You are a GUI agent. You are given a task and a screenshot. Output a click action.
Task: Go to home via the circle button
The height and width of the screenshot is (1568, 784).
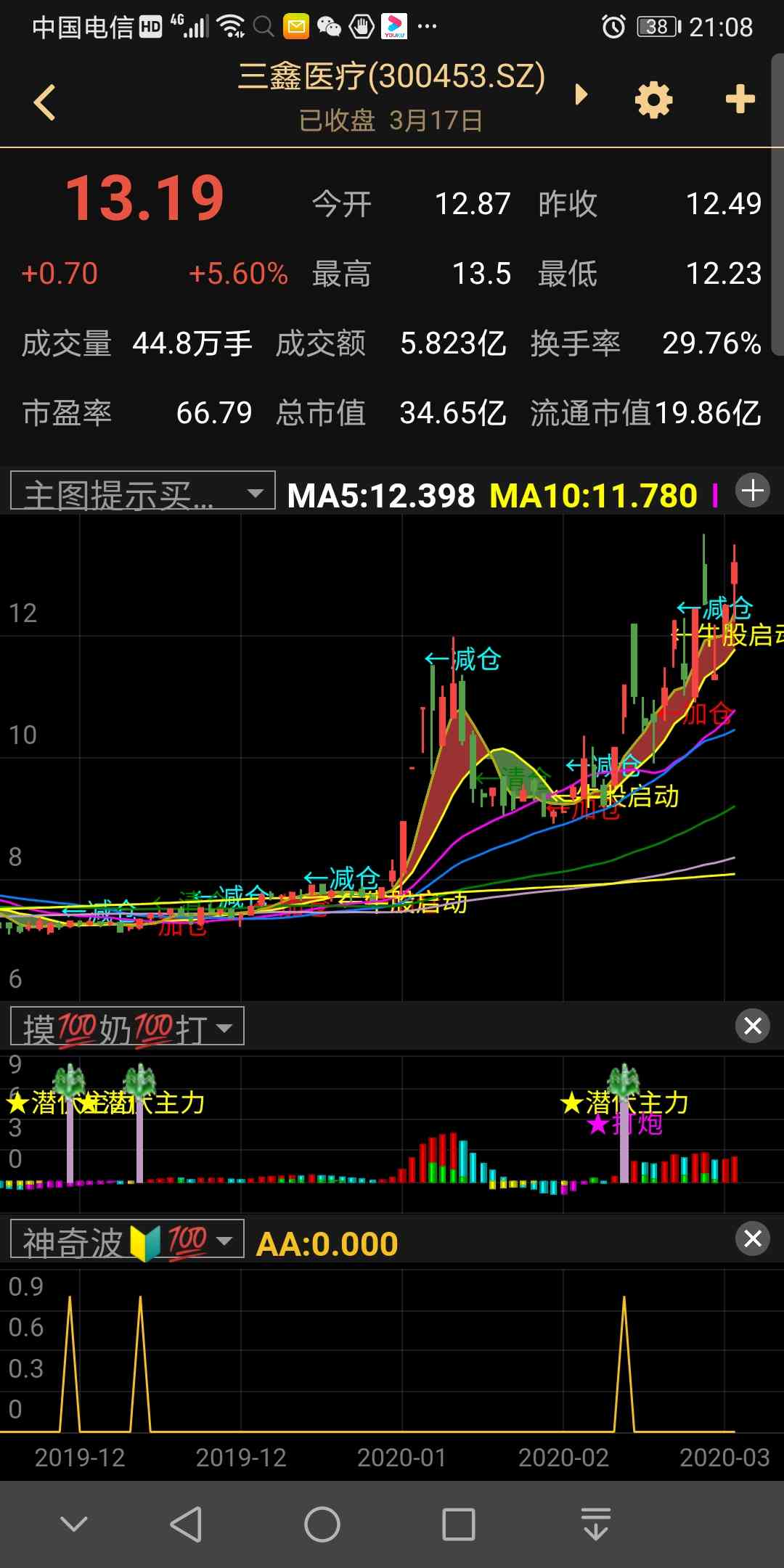point(322,1524)
